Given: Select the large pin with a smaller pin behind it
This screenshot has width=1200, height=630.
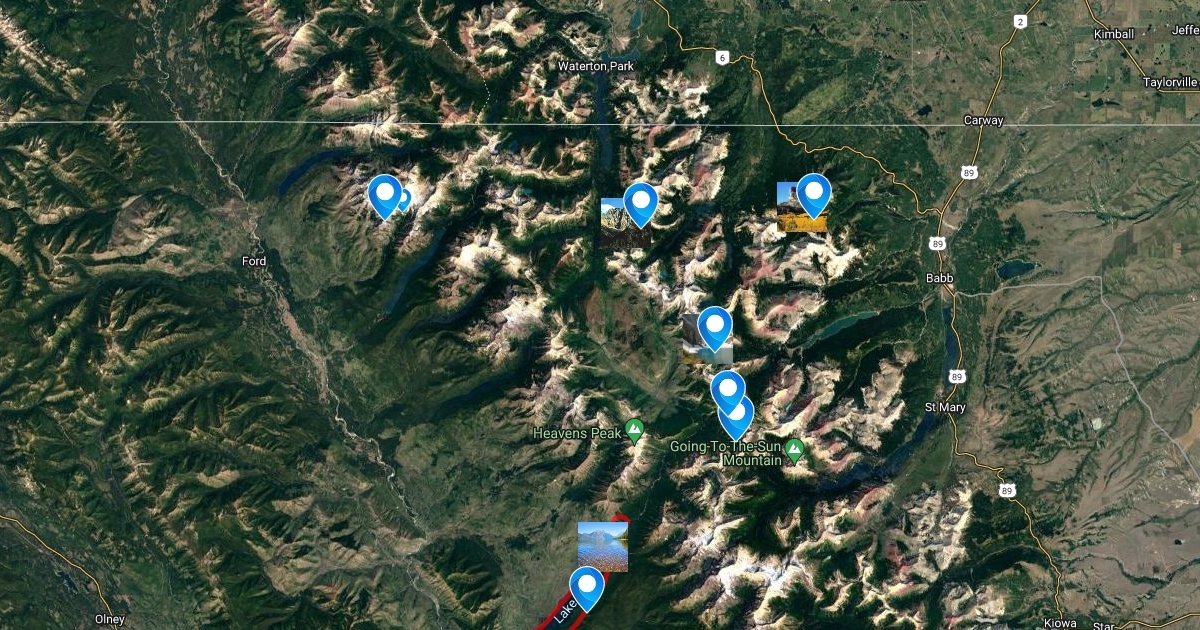Looking at the screenshot, I should [384, 193].
